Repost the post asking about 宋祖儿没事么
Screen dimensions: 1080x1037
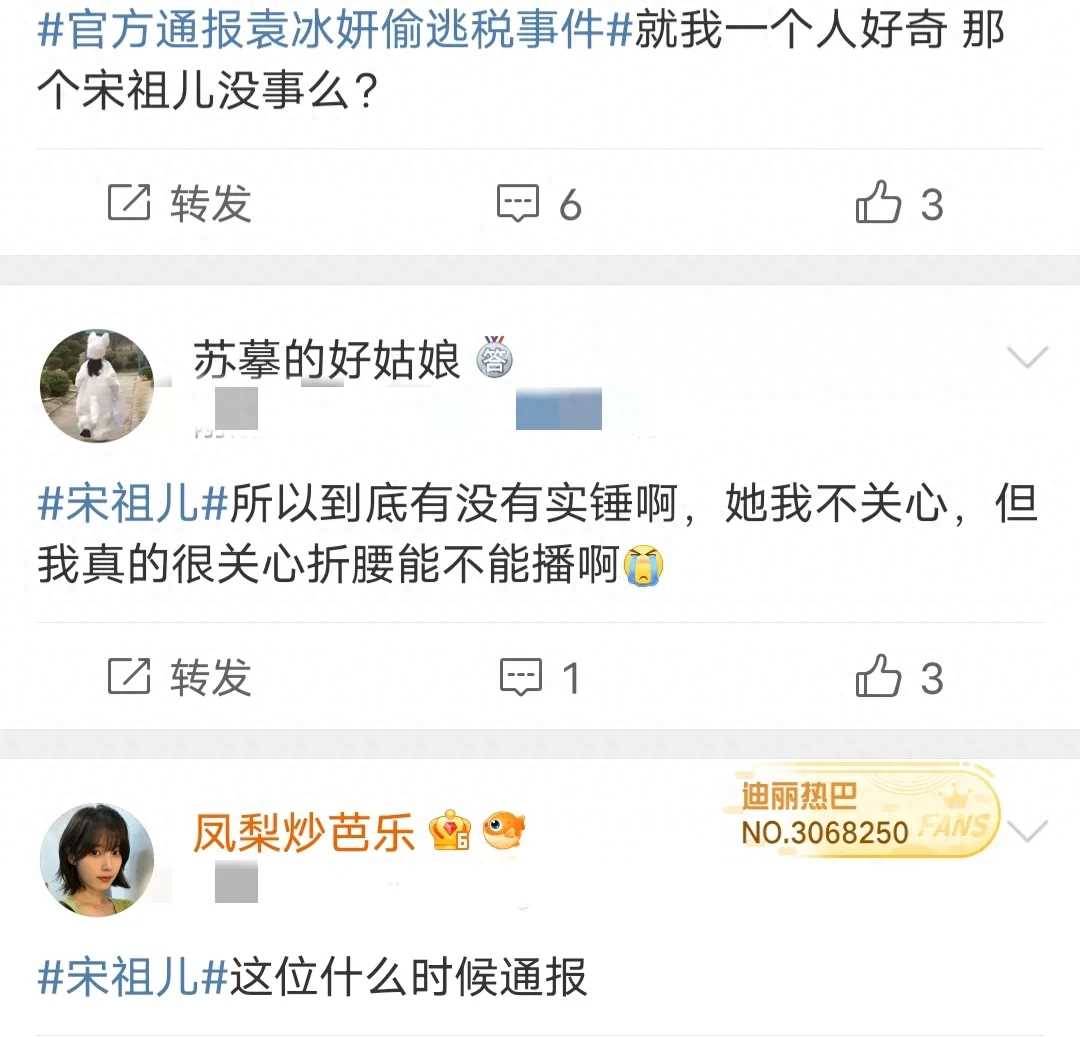179,204
